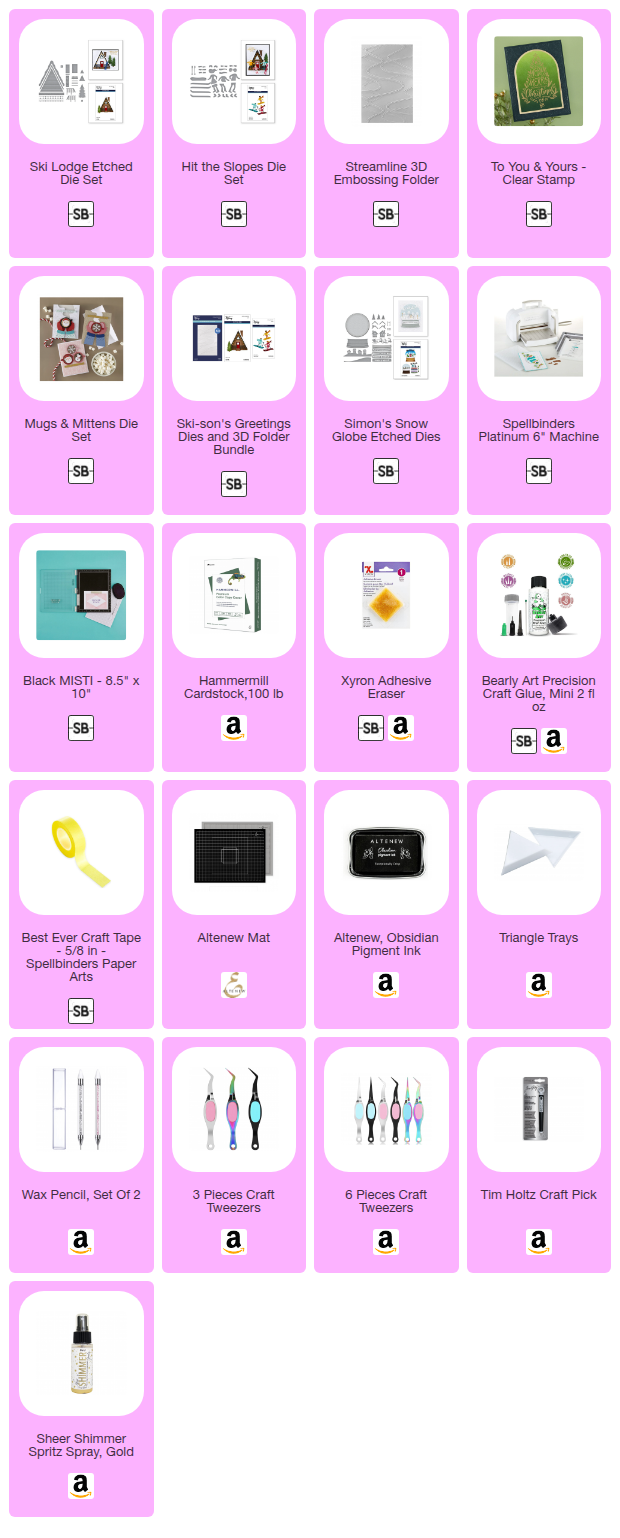Viewport: 620px width, 1538px height.
Task: Open the Altenew Obsidian Pigment Ink tile
Action: click(x=386, y=852)
